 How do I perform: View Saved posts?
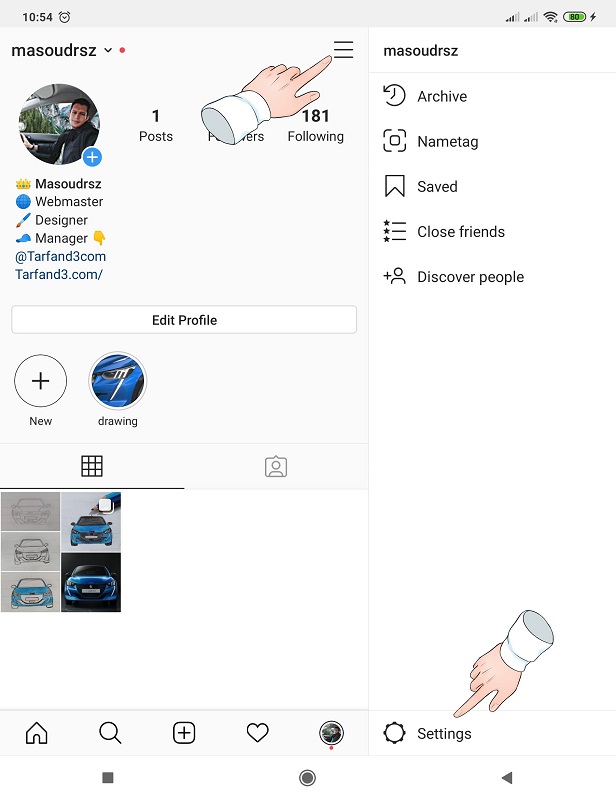pos(436,186)
